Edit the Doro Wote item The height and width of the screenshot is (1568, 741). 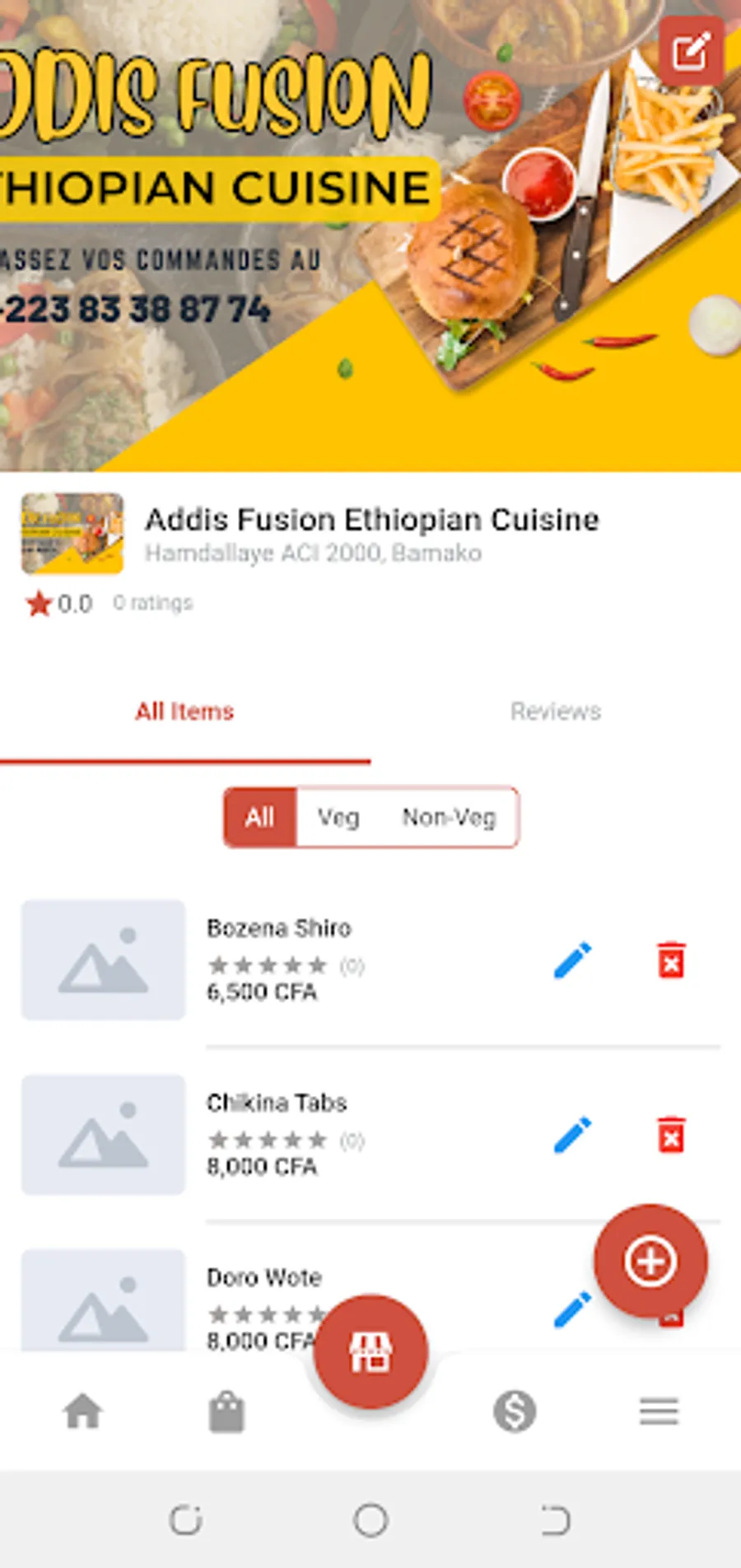(571, 1309)
